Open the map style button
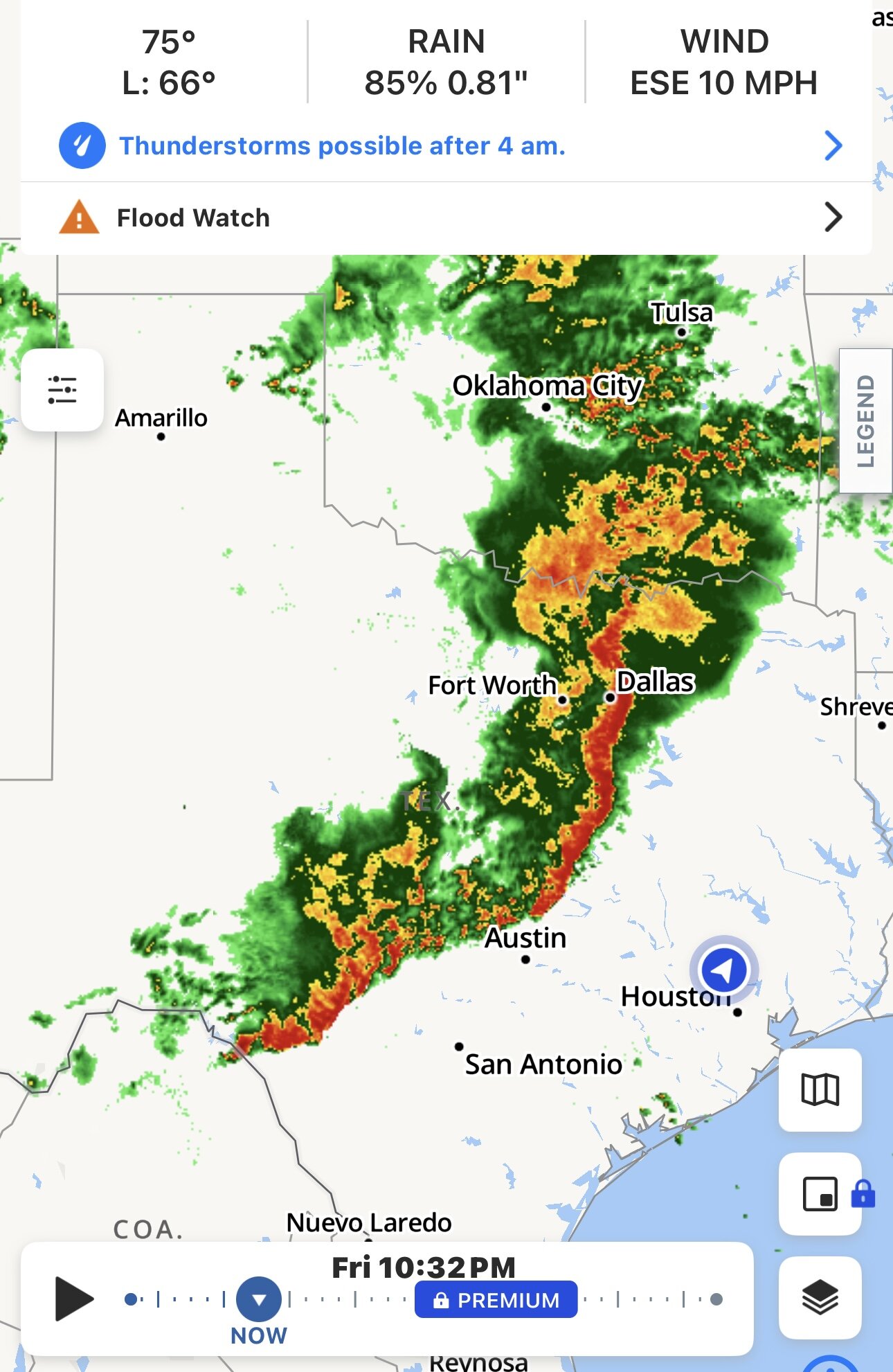This screenshot has height=1372, width=893. (820, 1090)
